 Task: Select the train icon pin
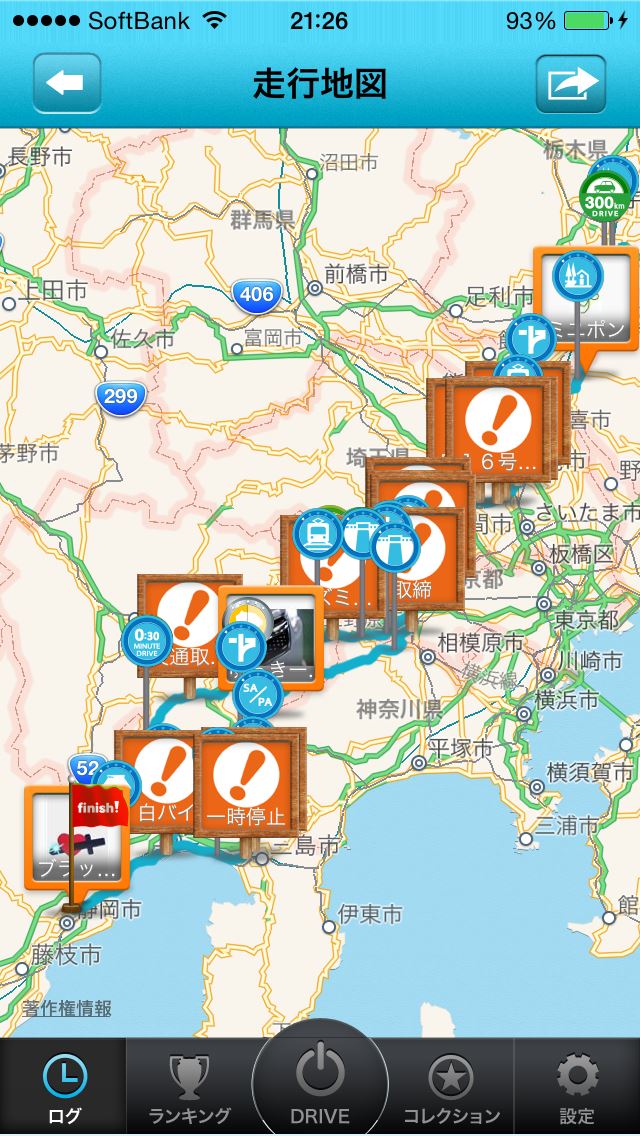pos(317,533)
